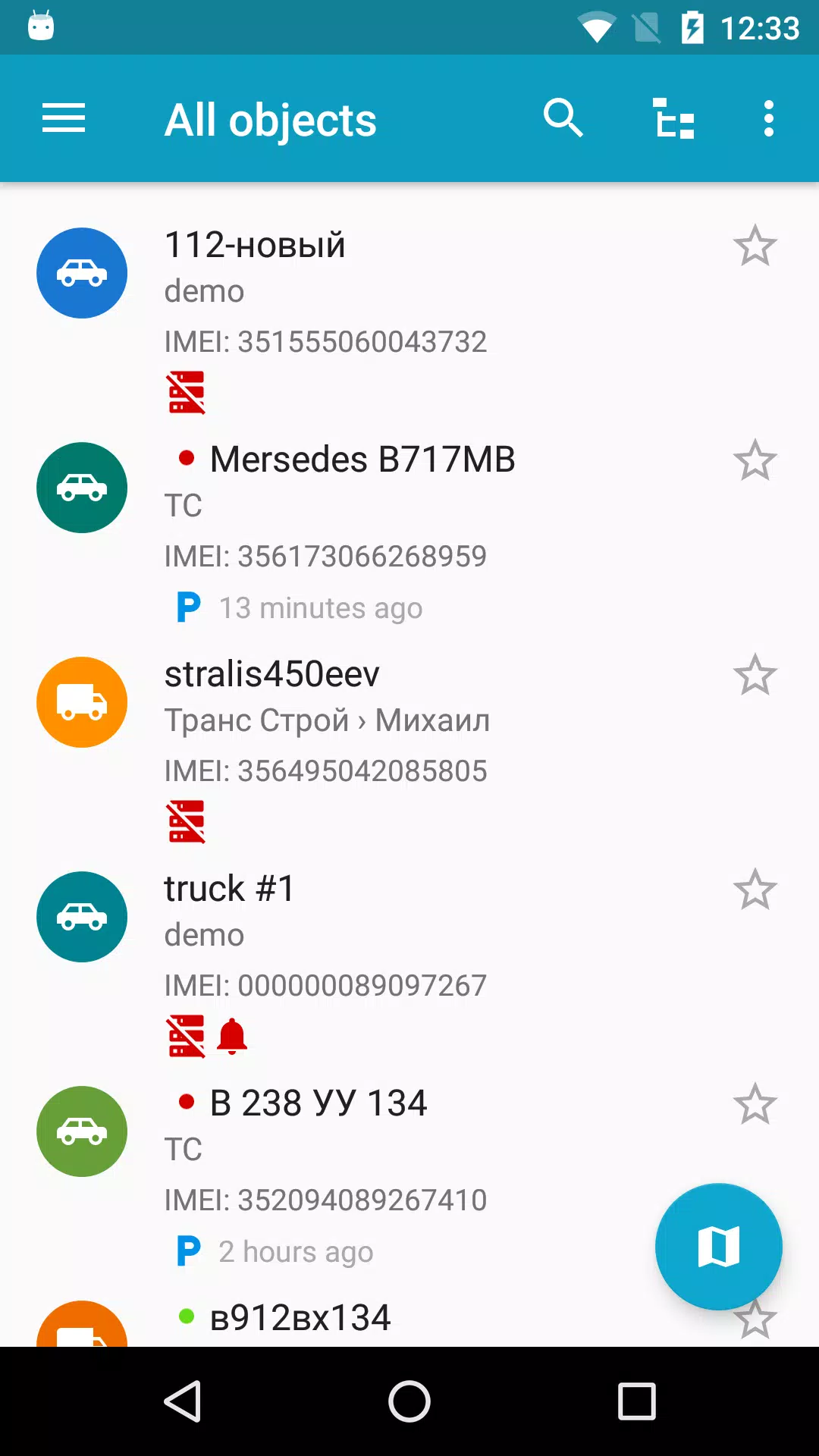Search through all objects
Image resolution: width=819 pixels, height=1456 pixels.
click(563, 119)
